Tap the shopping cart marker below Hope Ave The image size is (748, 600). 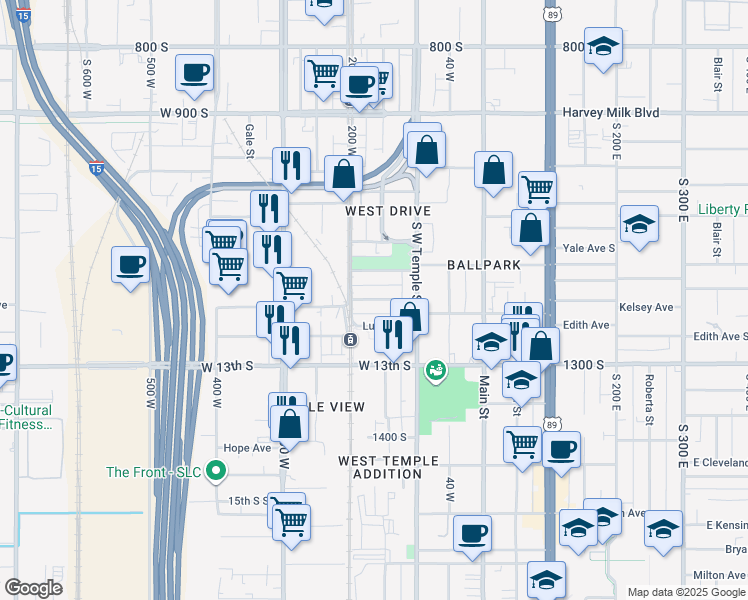tap(291, 527)
